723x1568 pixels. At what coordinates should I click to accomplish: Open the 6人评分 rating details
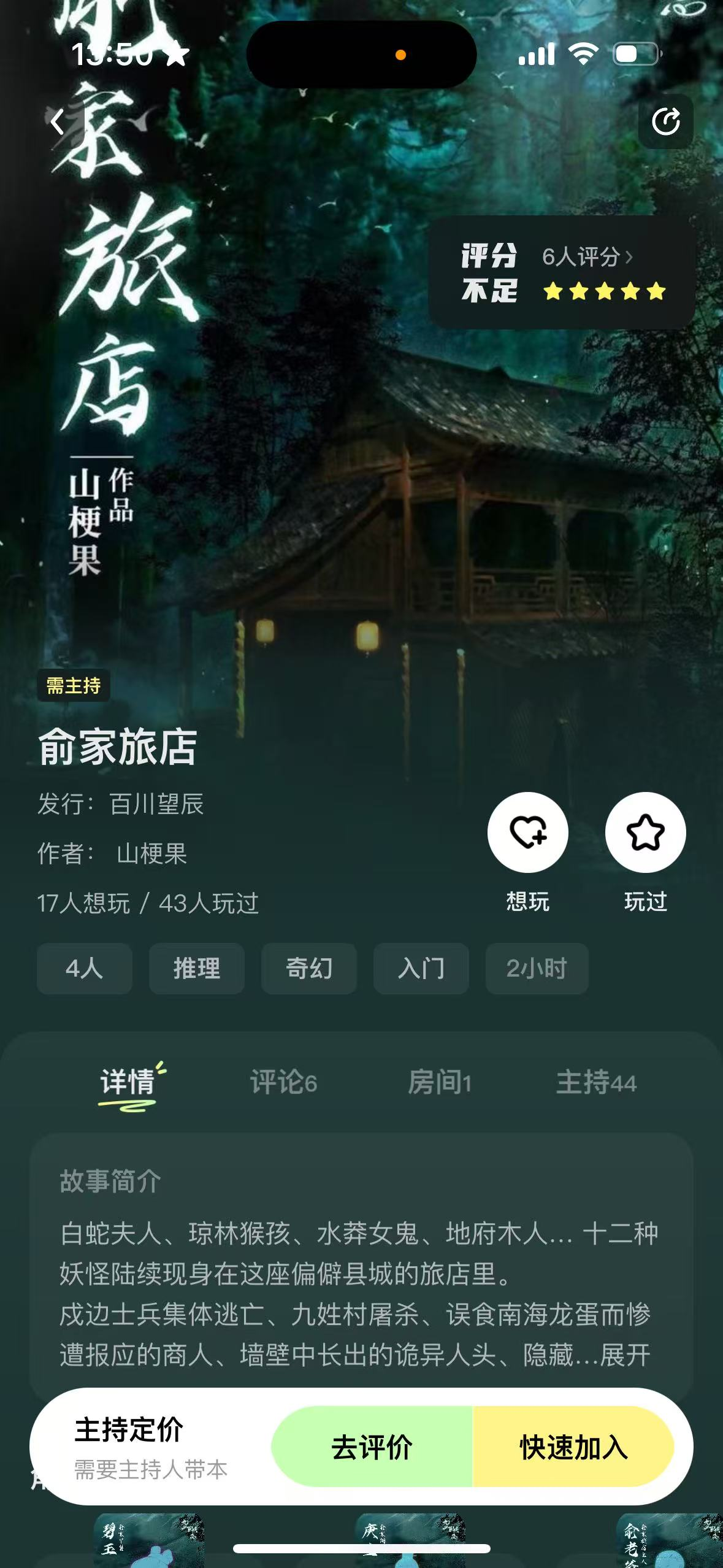pyautogui.click(x=587, y=256)
